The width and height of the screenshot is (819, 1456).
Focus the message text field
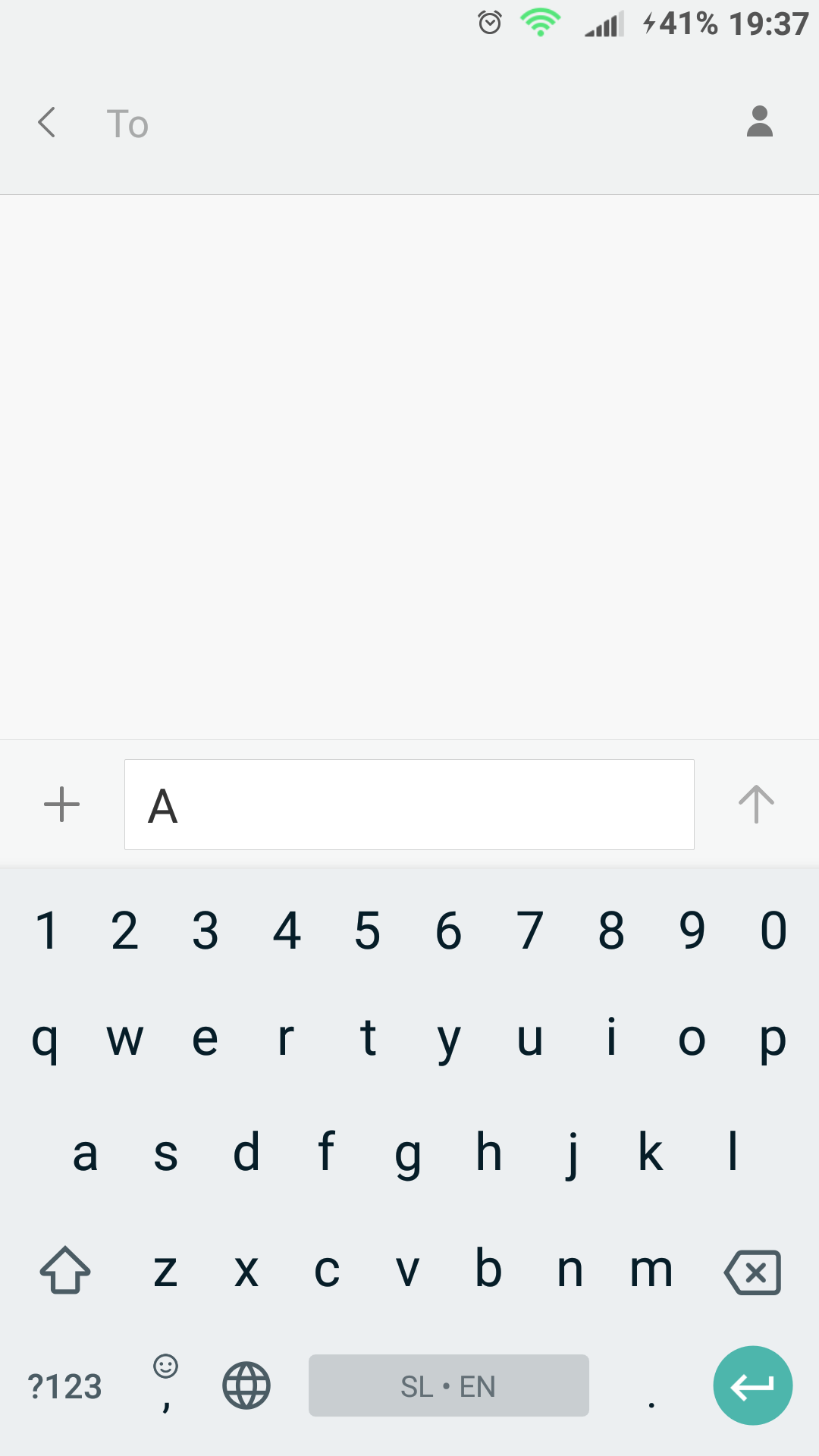coord(409,805)
